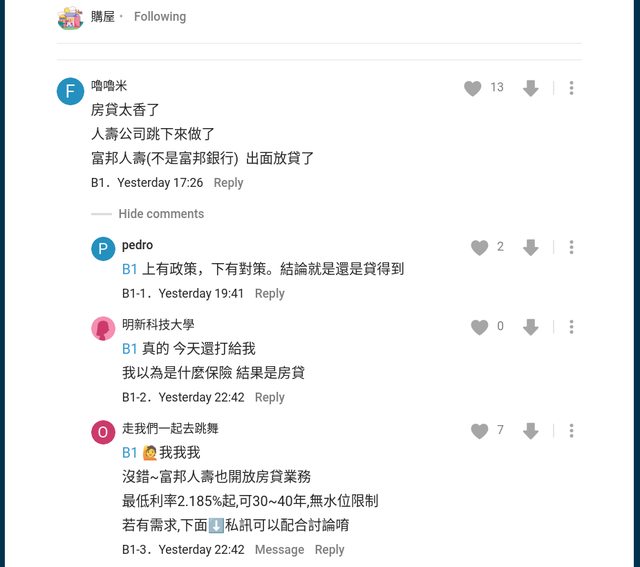
Task: Reply to 走我們一起去跳舞's B1-3 comment
Action: coord(329,550)
